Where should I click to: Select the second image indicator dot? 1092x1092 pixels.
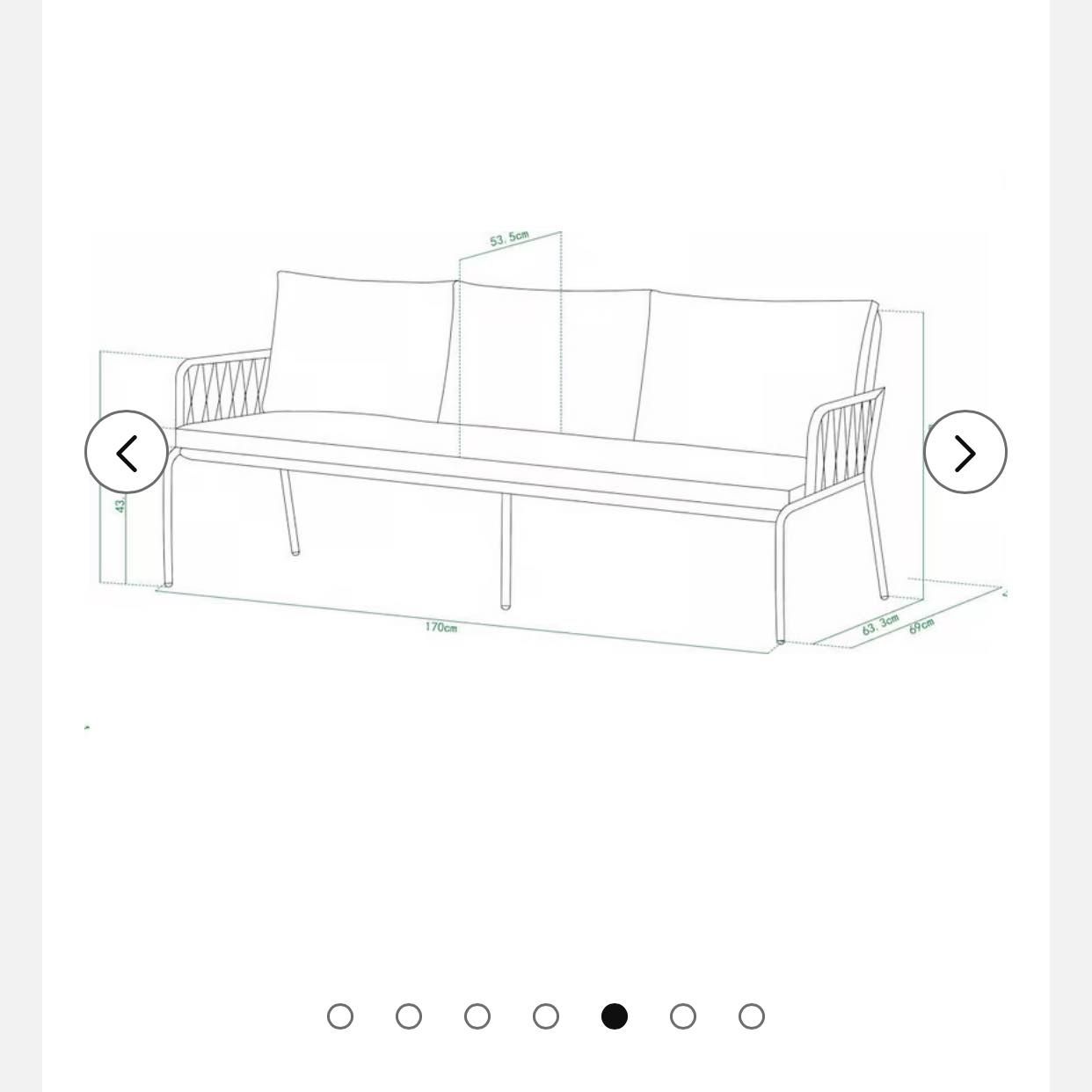point(409,1016)
